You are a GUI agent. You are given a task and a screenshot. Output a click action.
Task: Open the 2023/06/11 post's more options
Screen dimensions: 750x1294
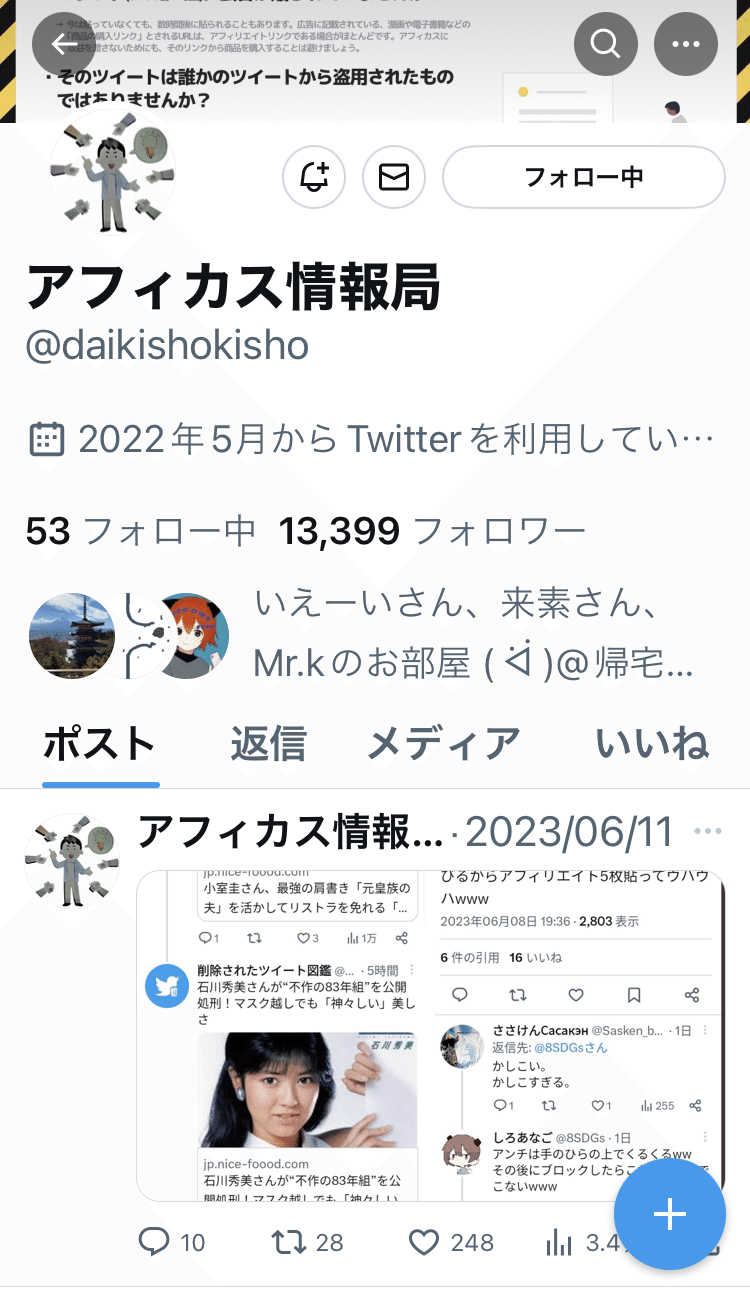(707, 832)
